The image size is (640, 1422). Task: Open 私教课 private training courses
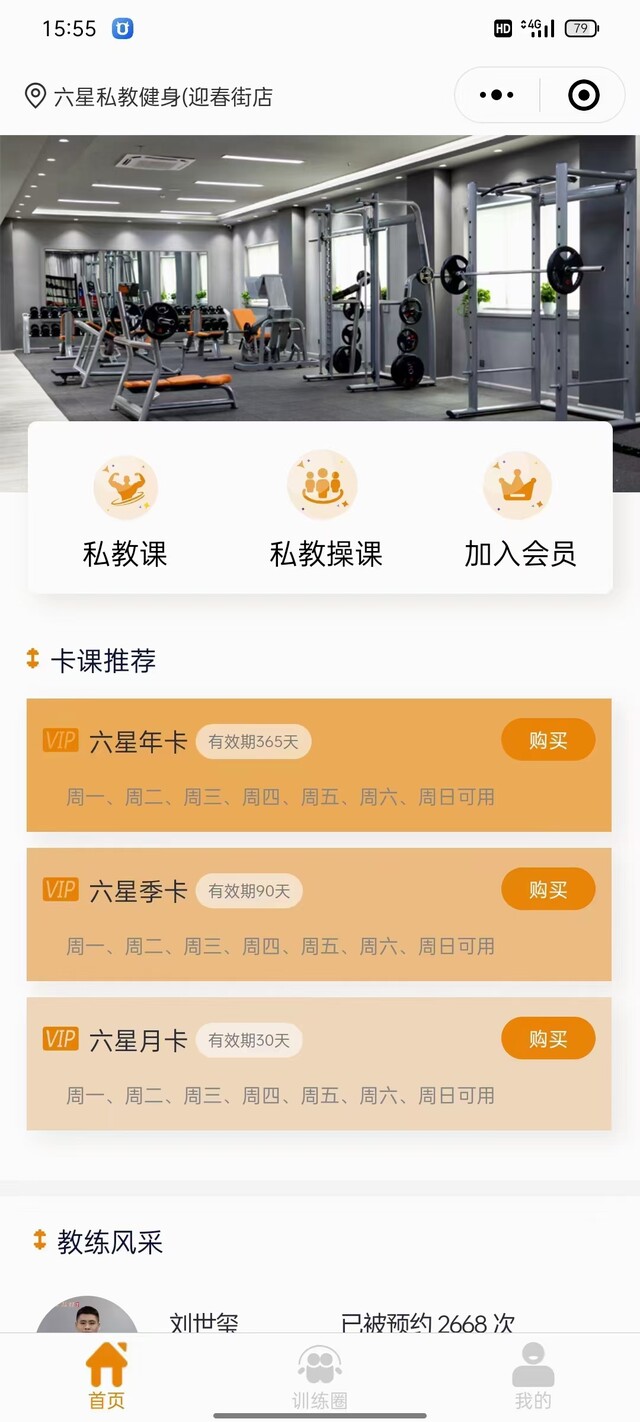pyautogui.click(x=125, y=512)
